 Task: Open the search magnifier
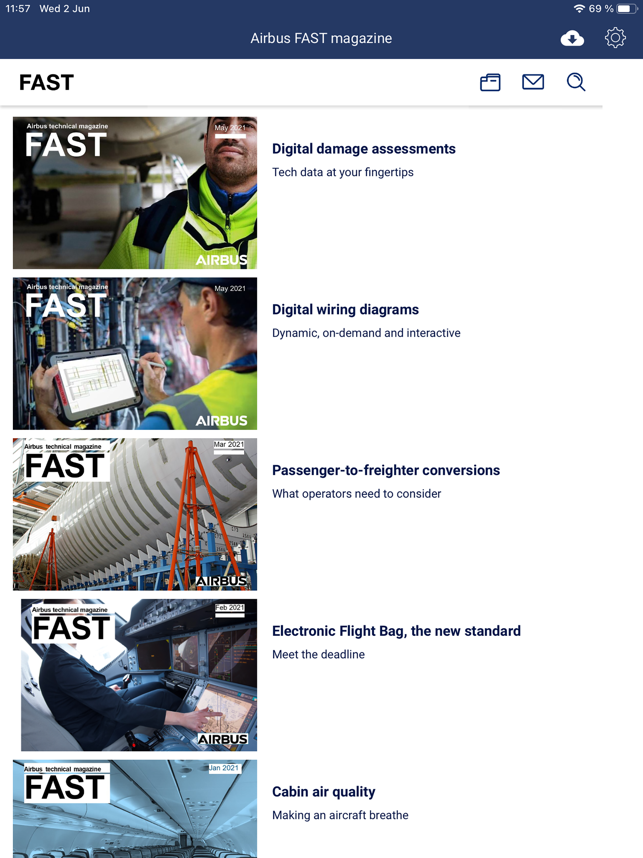tap(576, 82)
